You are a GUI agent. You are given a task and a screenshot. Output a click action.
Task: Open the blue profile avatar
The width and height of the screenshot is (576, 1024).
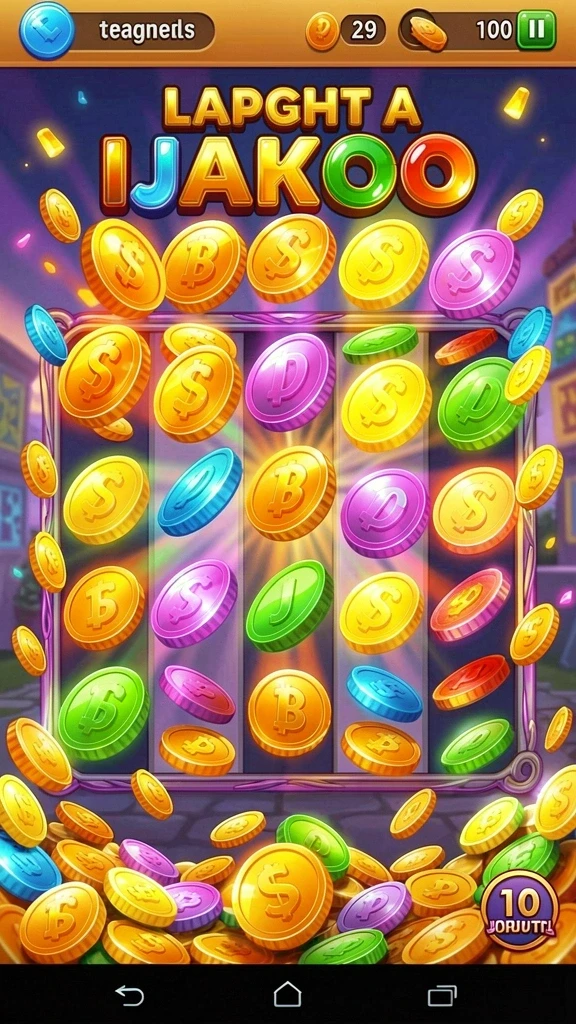coord(46,30)
